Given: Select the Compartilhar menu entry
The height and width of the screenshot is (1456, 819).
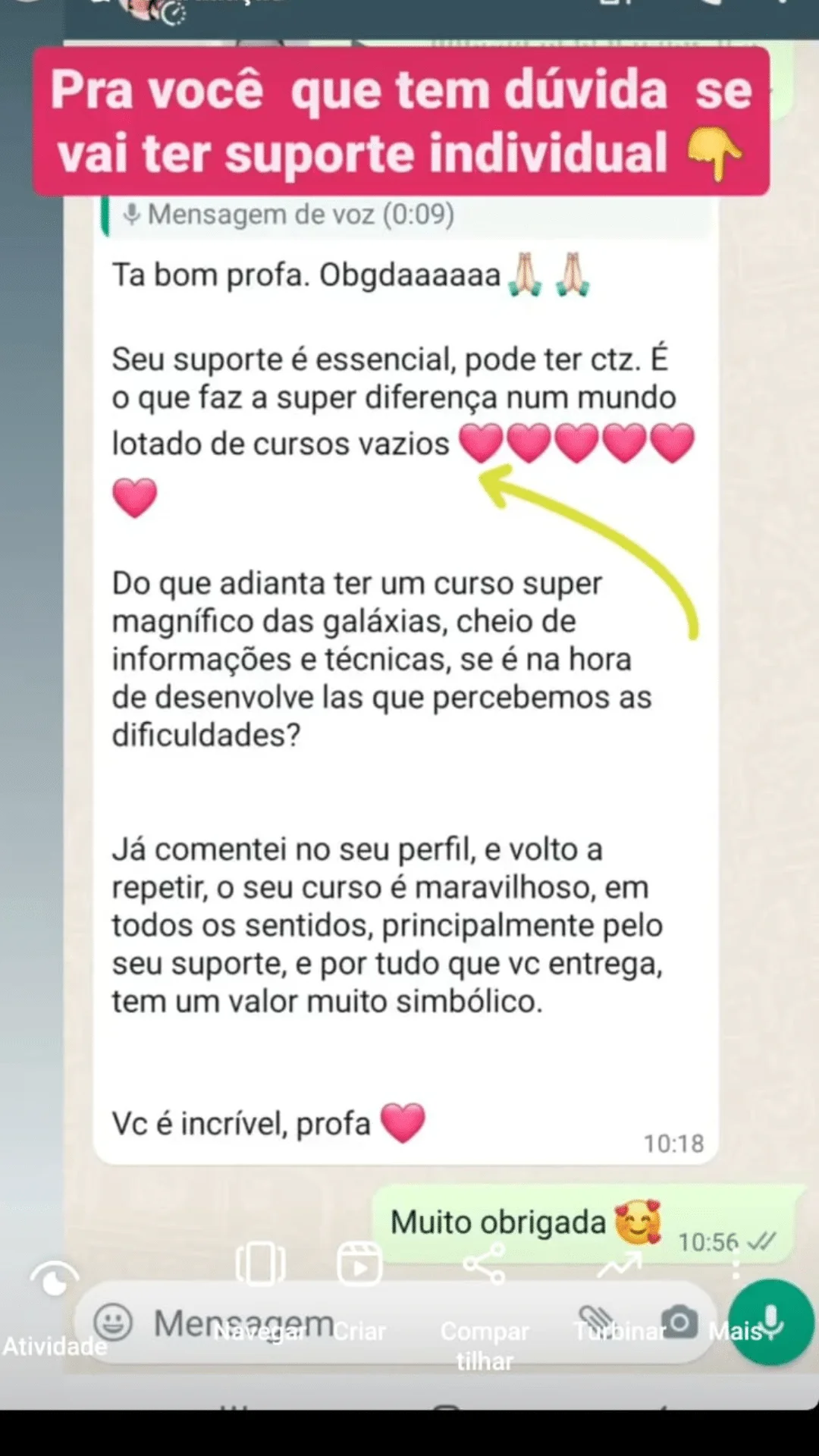Looking at the screenshot, I should pos(485,1346).
